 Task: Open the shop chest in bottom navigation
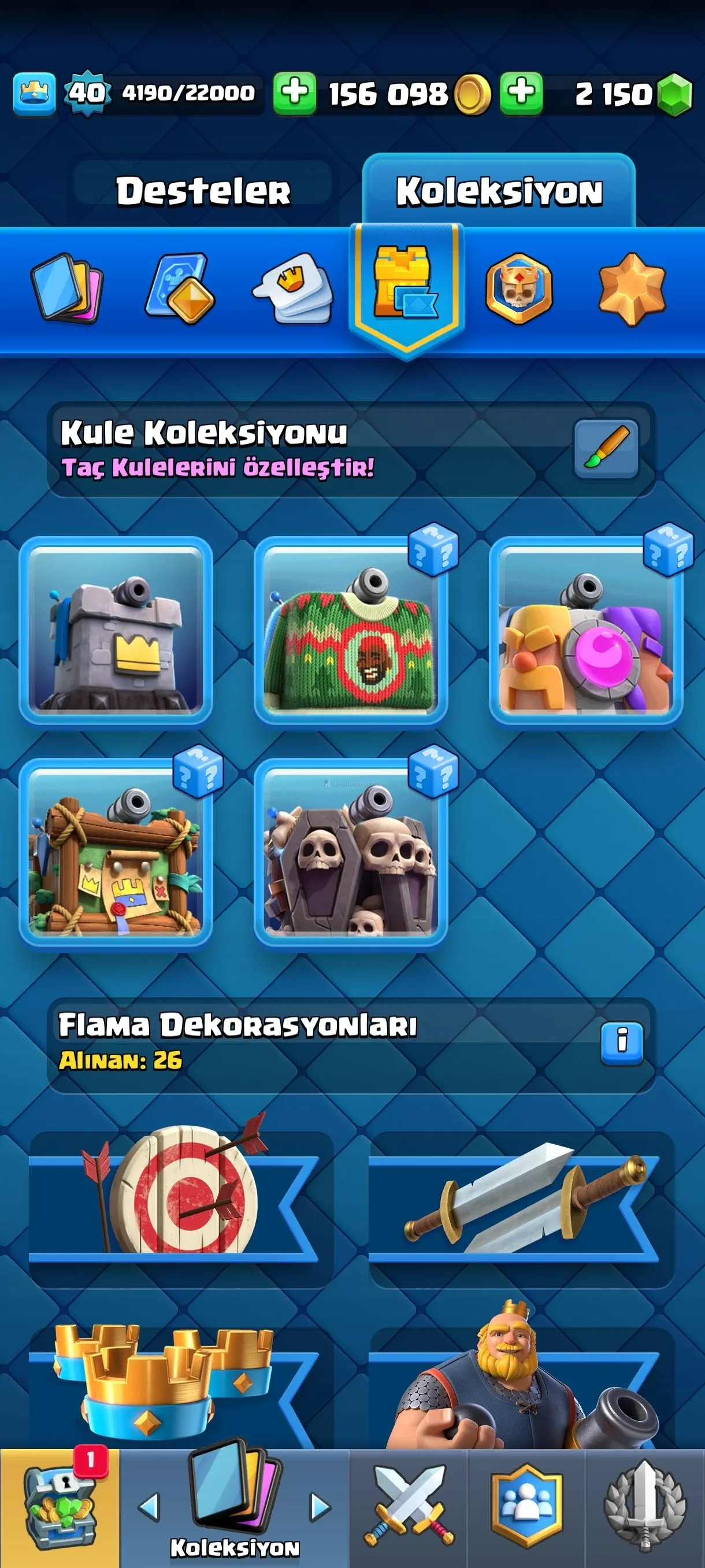coord(60,1508)
